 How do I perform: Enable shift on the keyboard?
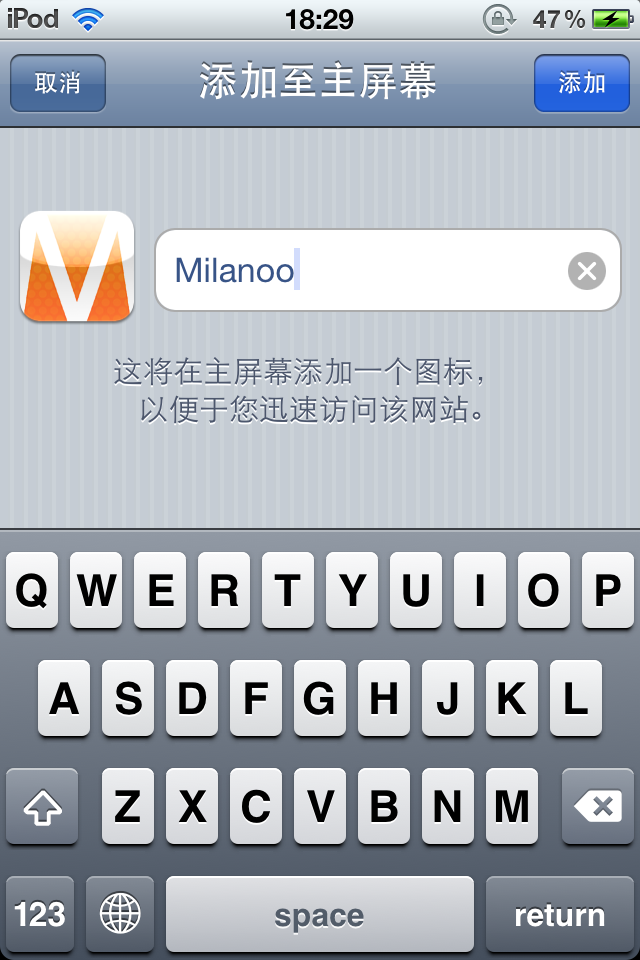coord(42,806)
